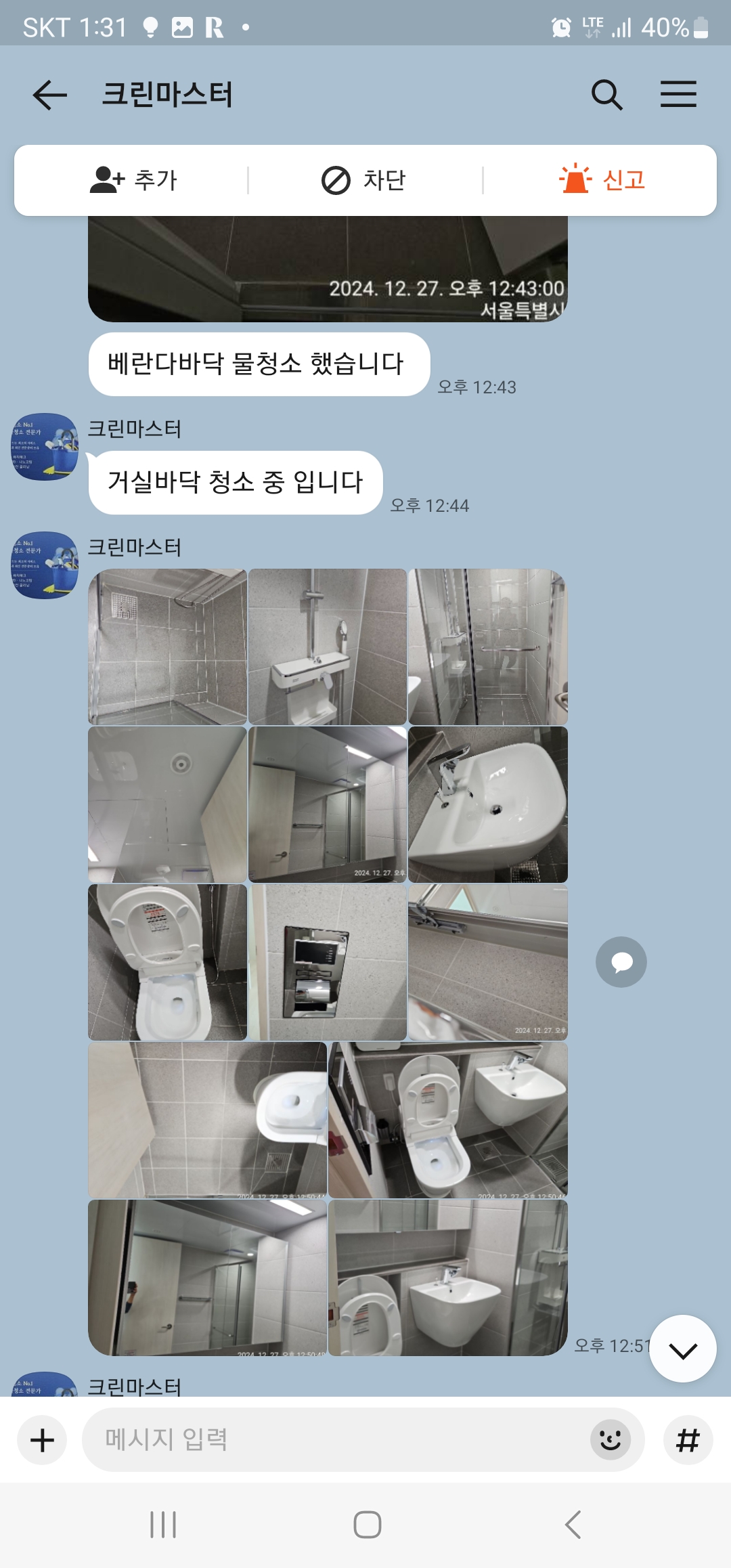Go back from 크린마스터 chat
The width and height of the screenshot is (731, 1568).
pos(49,95)
